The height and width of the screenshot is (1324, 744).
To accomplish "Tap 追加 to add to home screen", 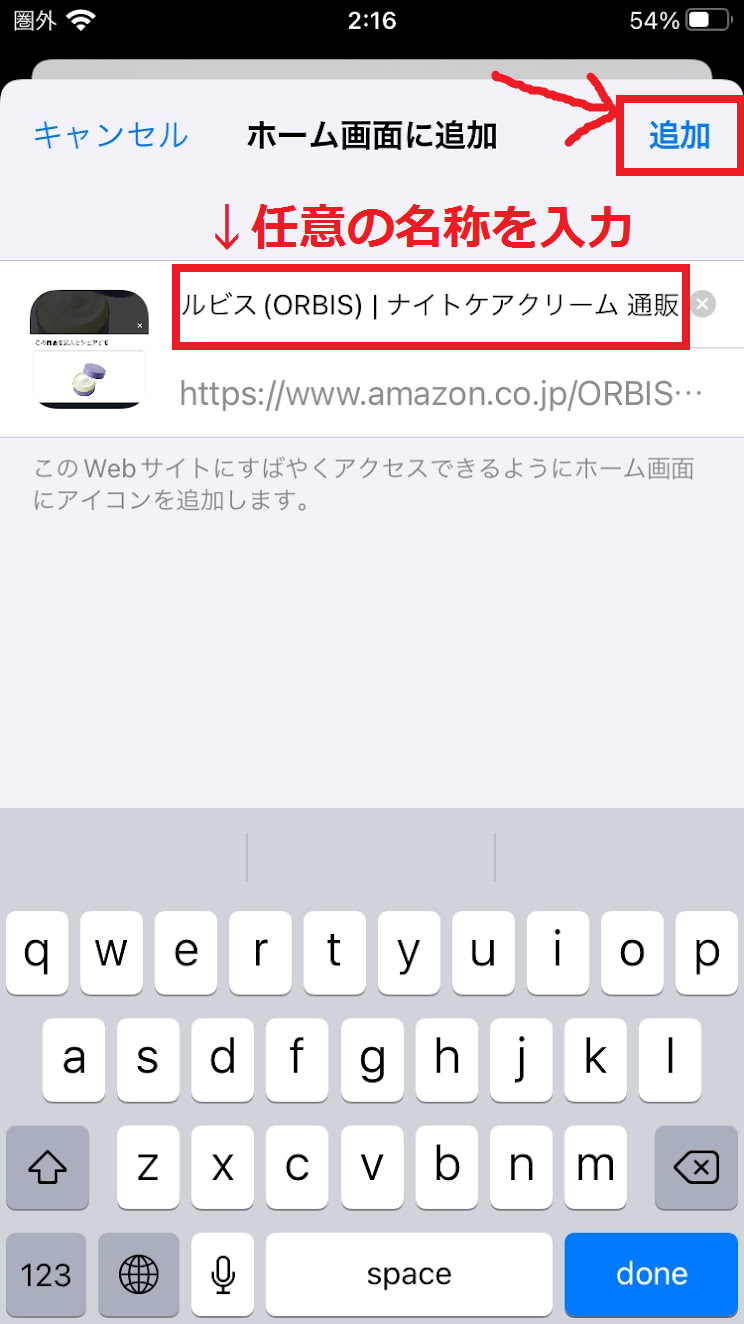I will click(679, 135).
